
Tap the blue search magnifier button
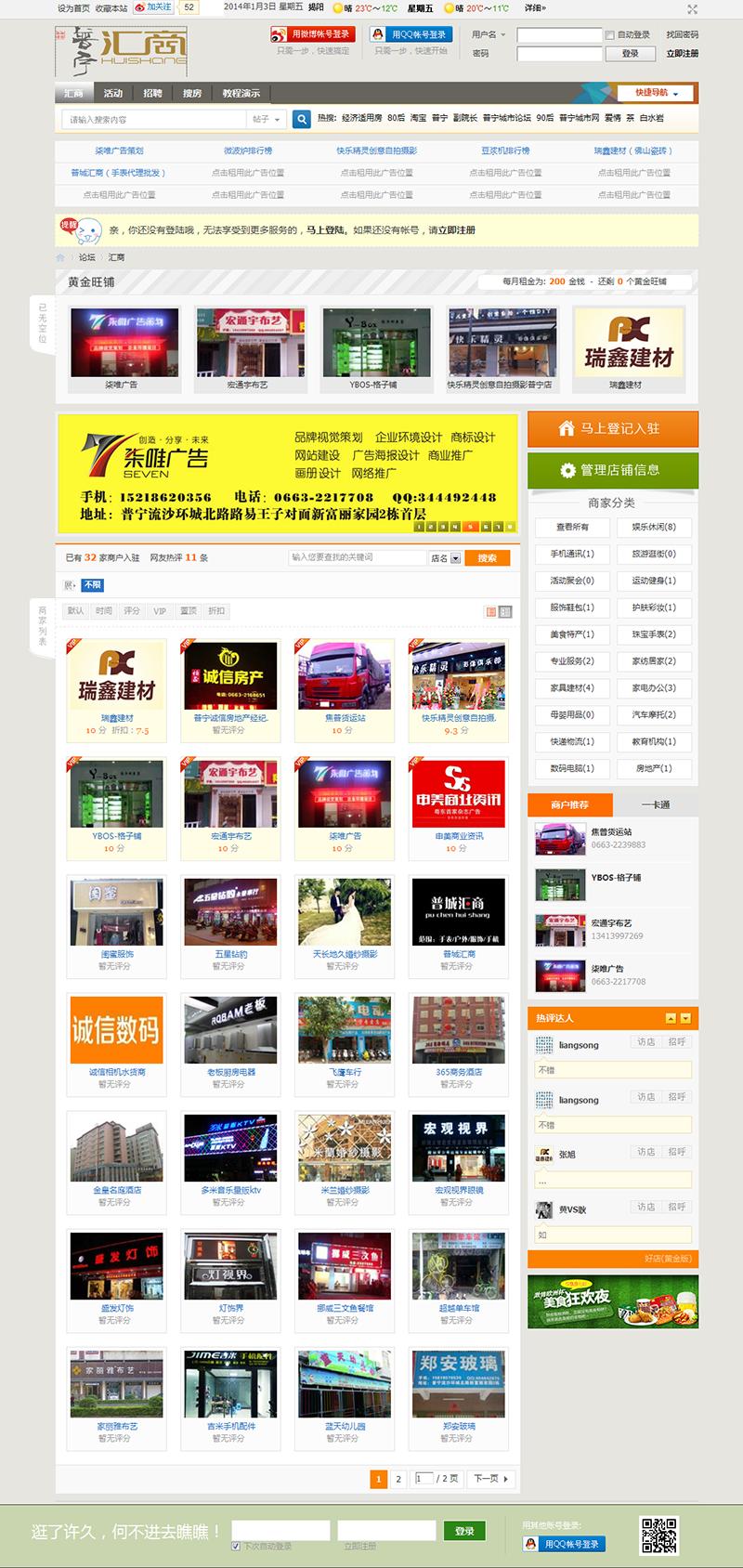point(301,119)
